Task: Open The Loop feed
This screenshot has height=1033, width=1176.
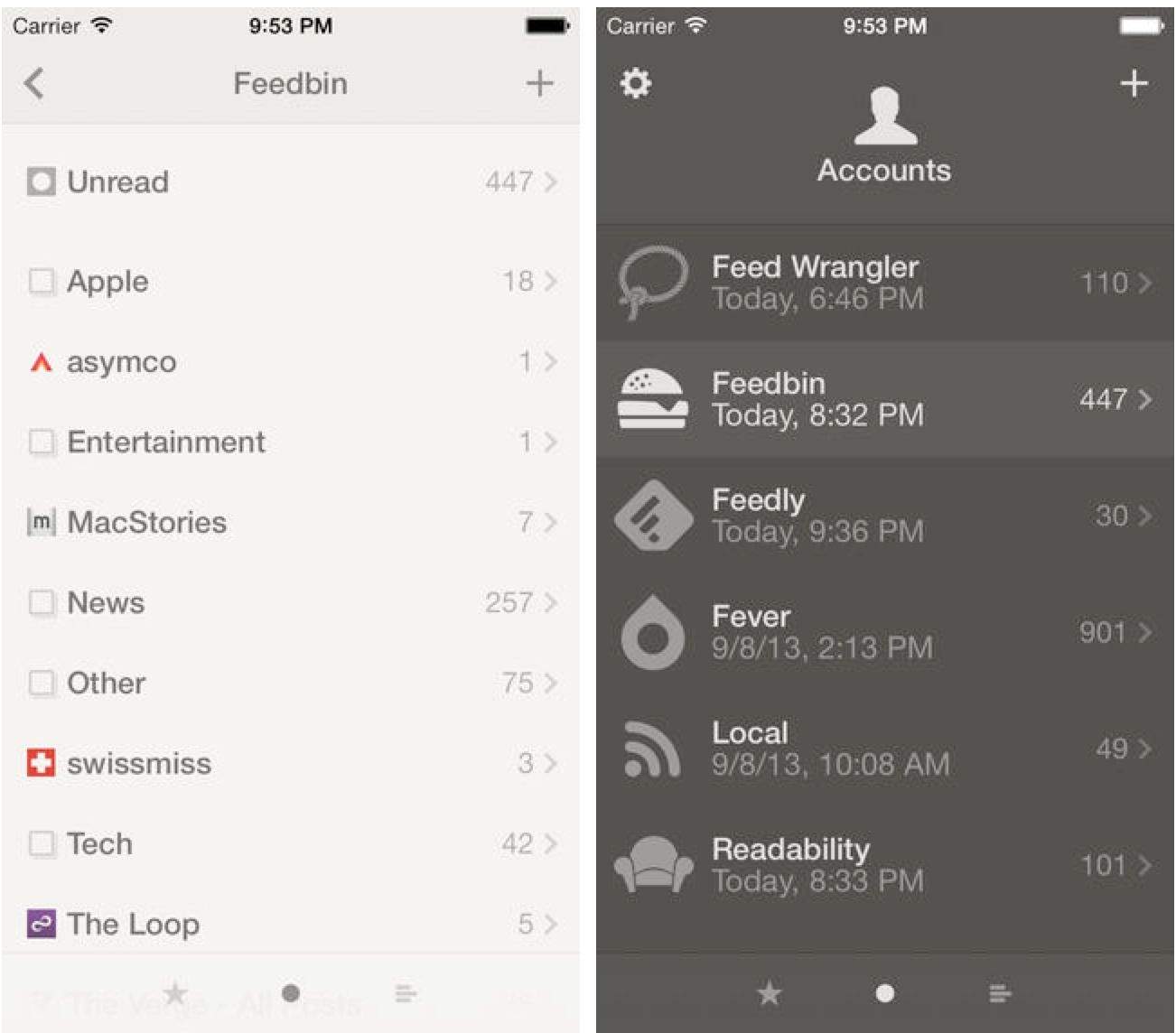Action: coord(289,924)
